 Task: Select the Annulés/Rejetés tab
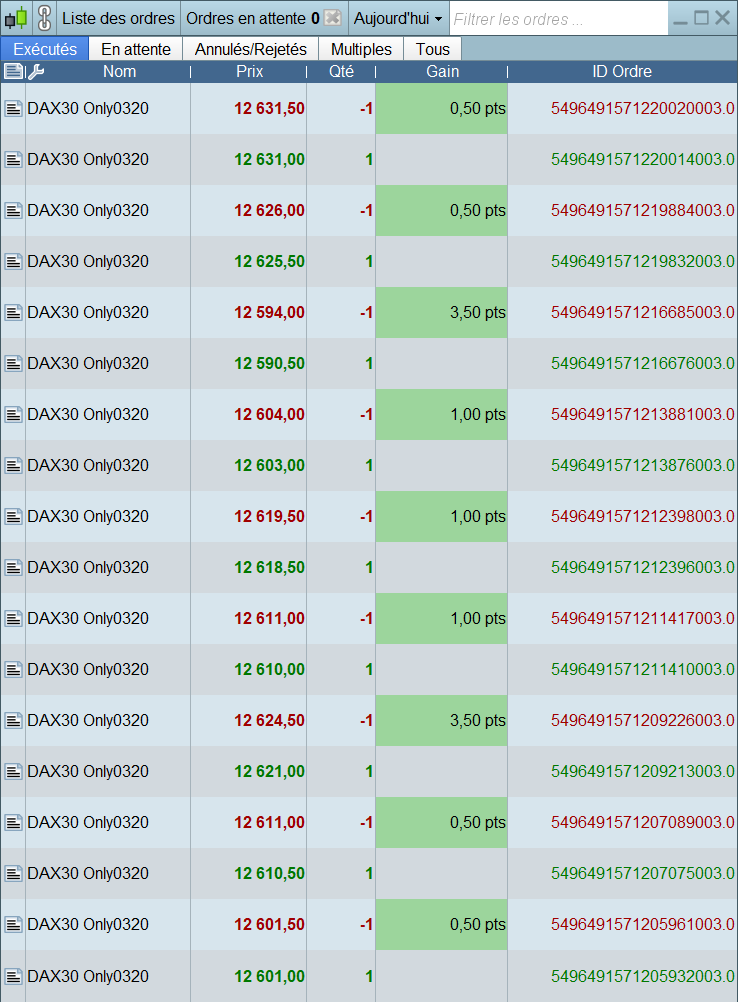tap(251, 49)
